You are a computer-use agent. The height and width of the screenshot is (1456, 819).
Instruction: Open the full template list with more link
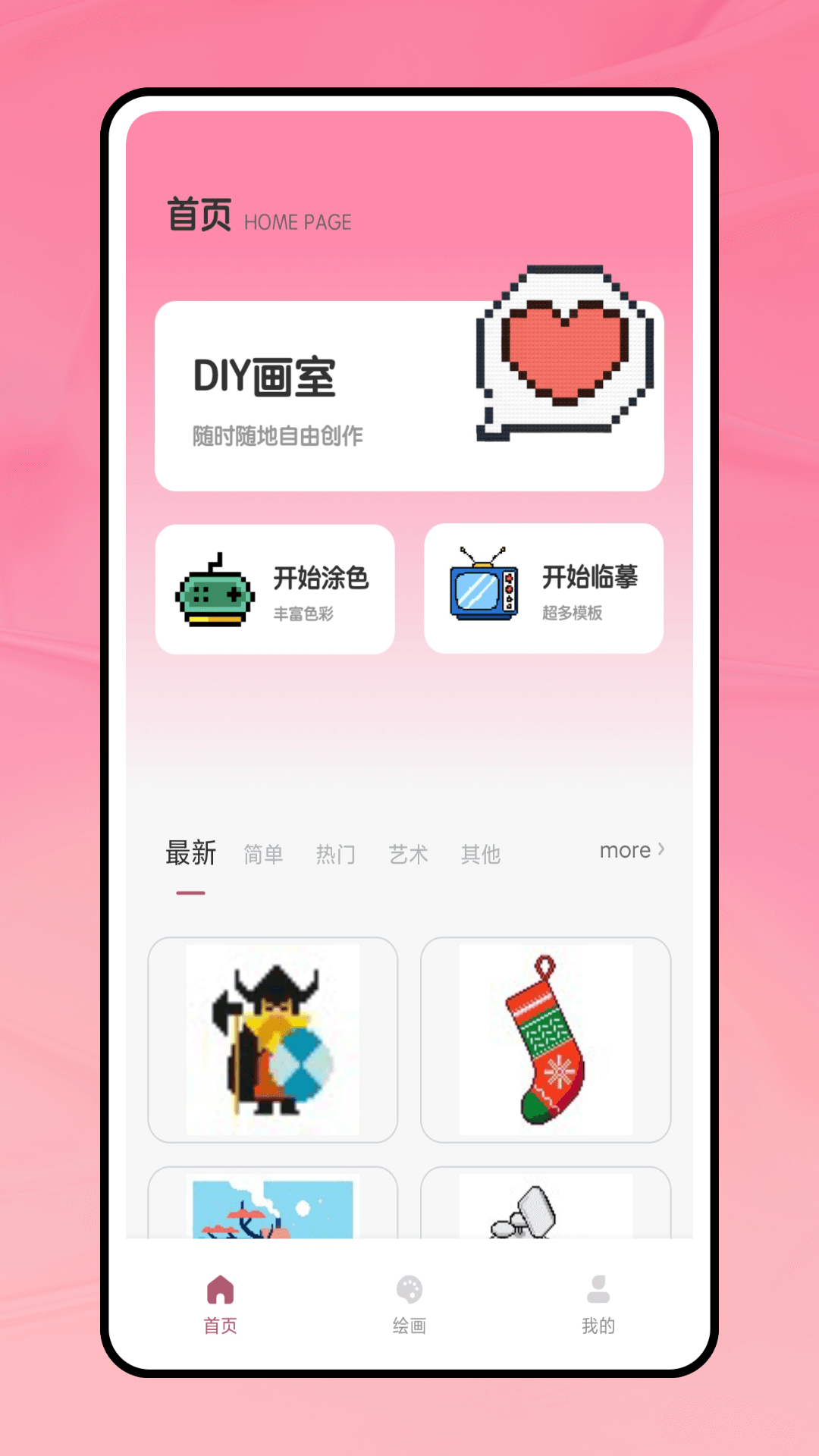point(625,851)
